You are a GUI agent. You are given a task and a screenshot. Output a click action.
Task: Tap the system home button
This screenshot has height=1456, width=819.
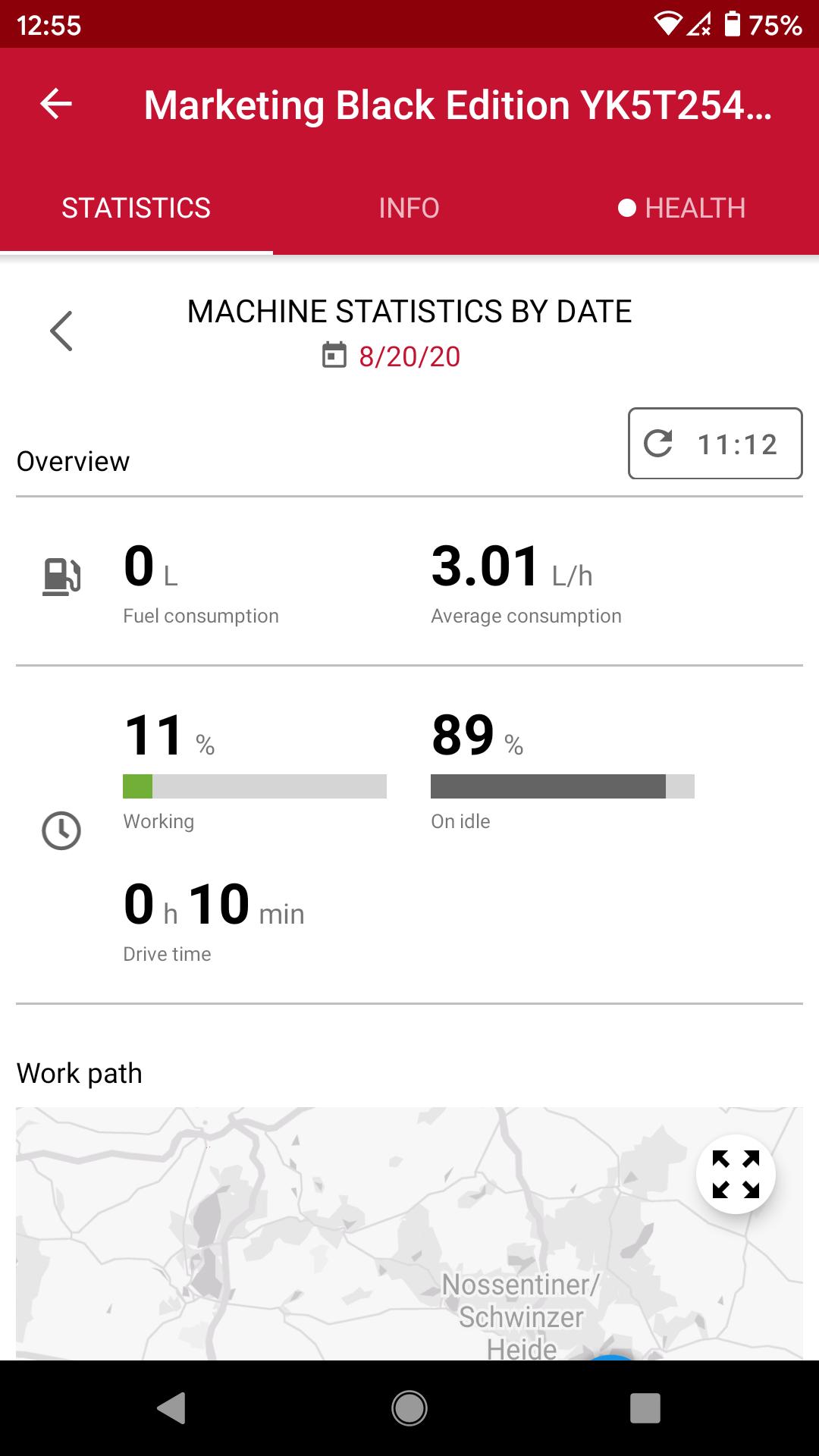point(409,1408)
